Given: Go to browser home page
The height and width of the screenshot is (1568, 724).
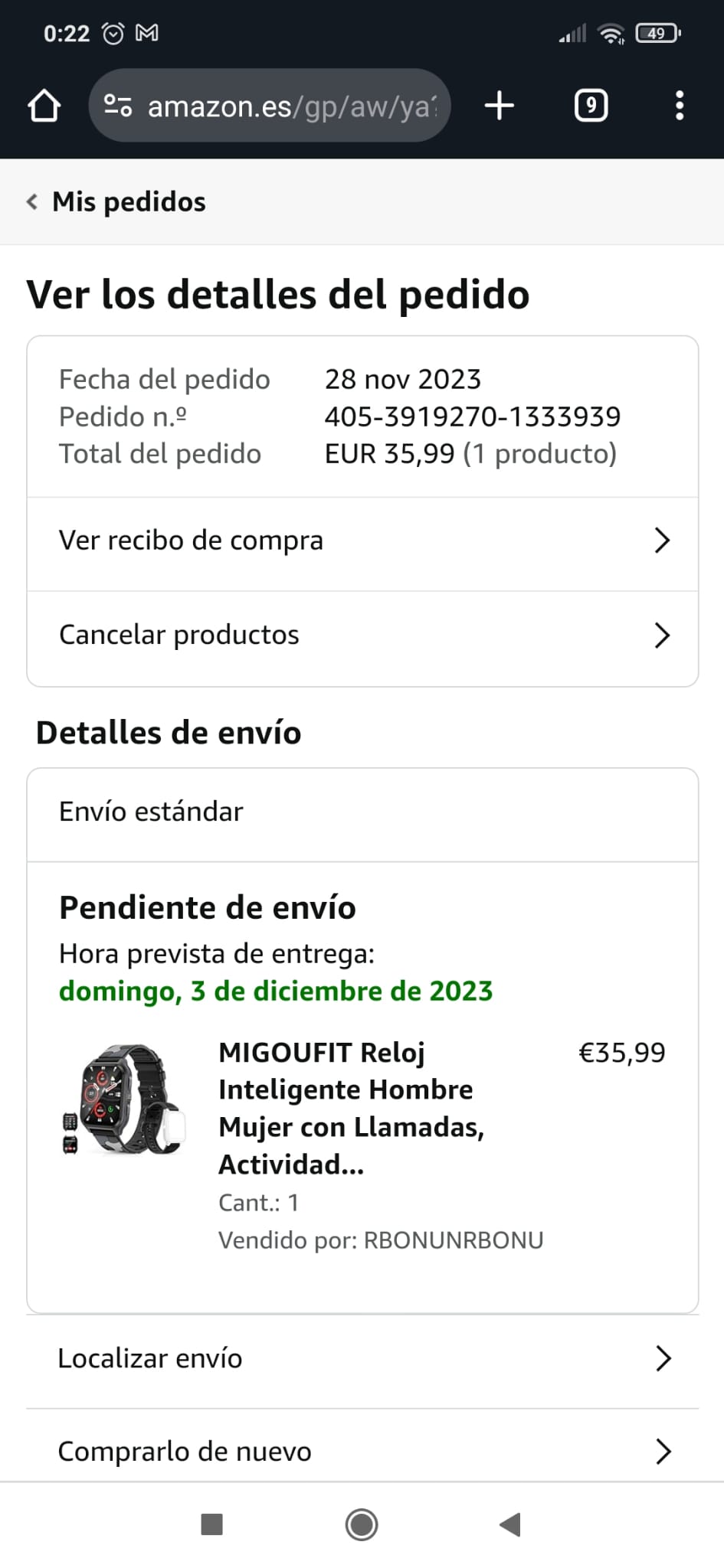Looking at the screenshot, I should [44, 106].
